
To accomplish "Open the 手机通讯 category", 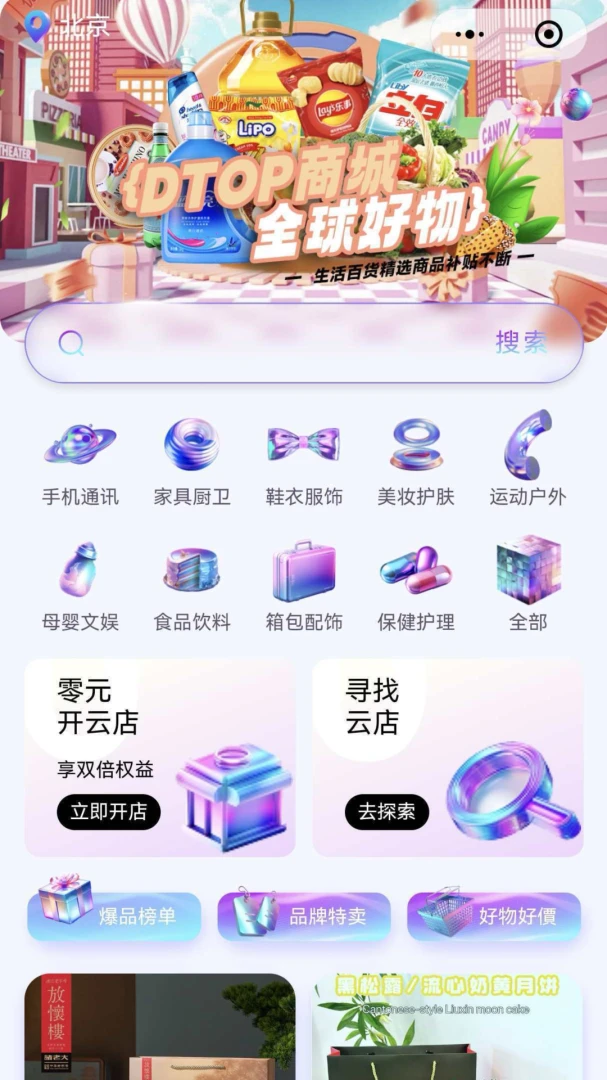I will tap(80, 461).
